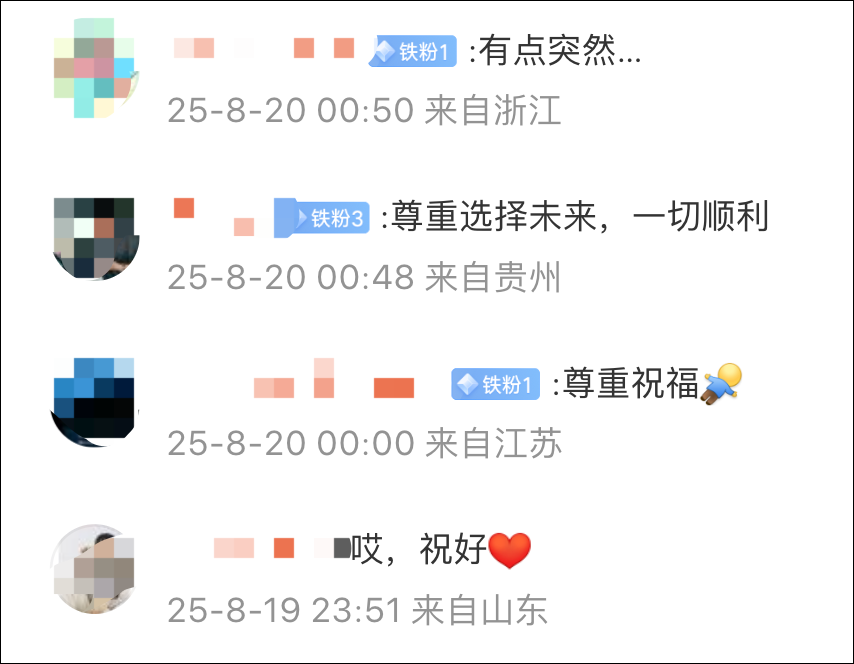This screenshot has height=664, width=854.
Task: Open avatar of the Guizhou commenter
Action: pyautogui.click(x=93, y=237)
